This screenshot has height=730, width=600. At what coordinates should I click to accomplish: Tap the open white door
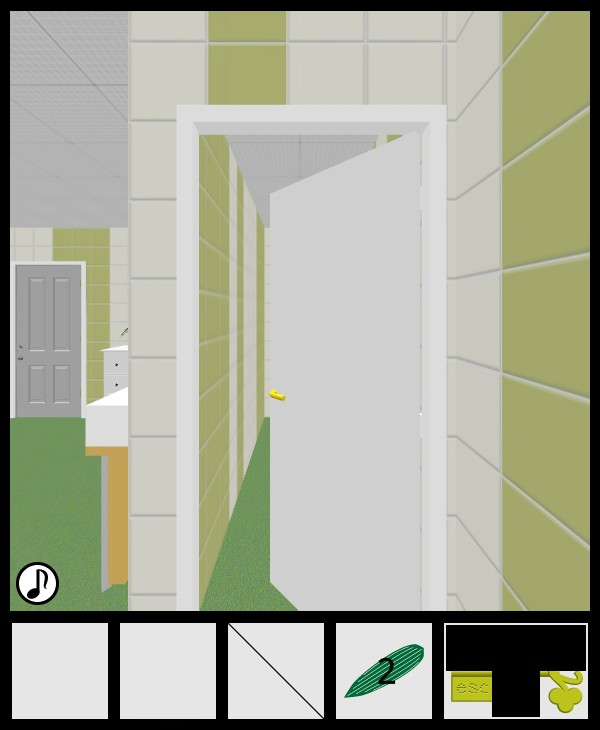pyautogui.click(x=345, y=400)
